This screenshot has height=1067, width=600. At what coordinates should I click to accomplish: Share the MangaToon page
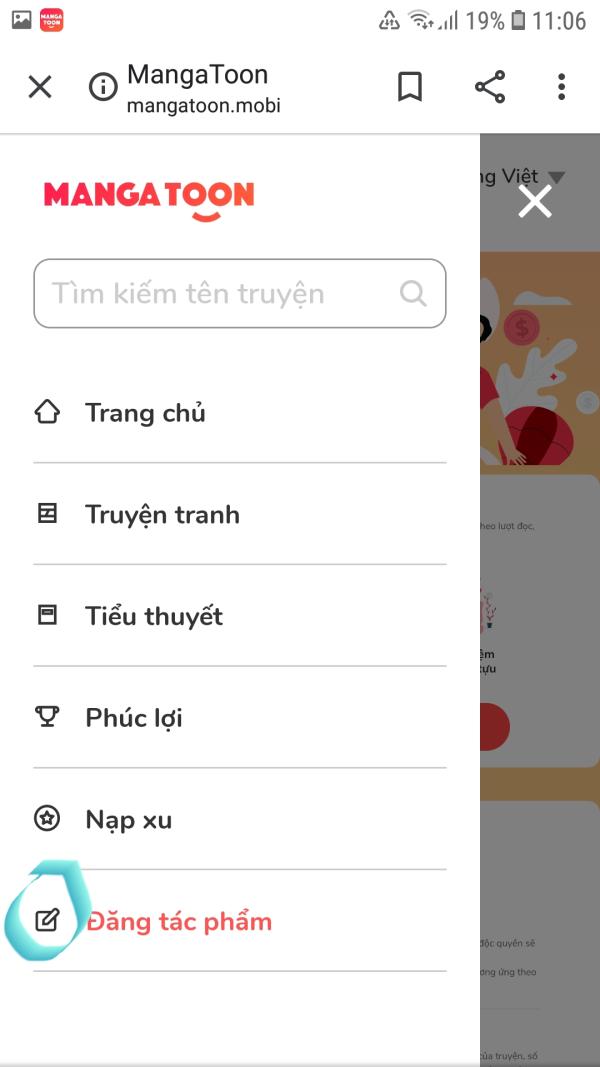click(x=490, y=87)
